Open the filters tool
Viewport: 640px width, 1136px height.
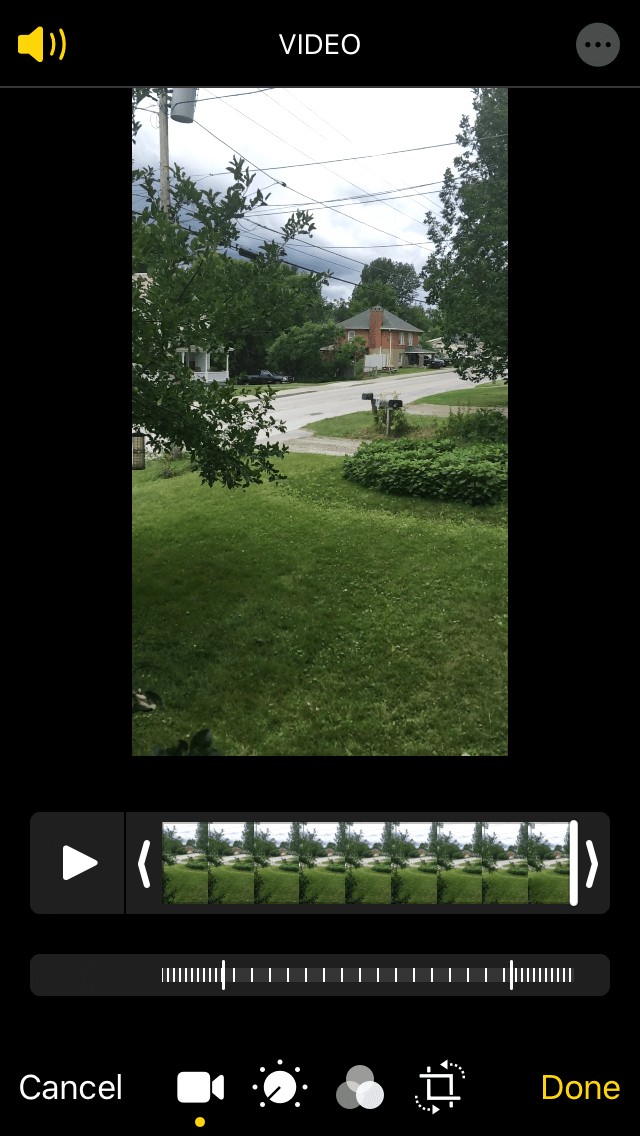coord(359,1087)
